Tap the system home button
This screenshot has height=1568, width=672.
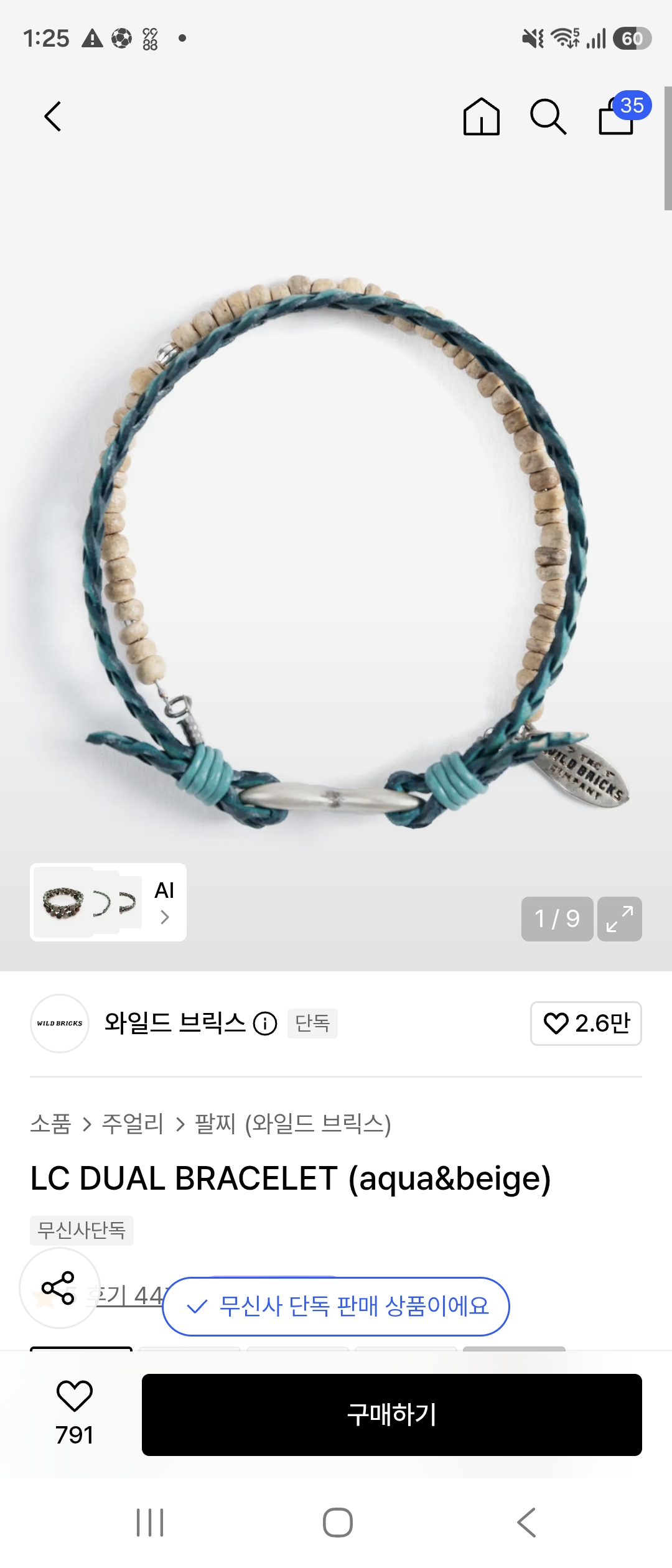338,1523
